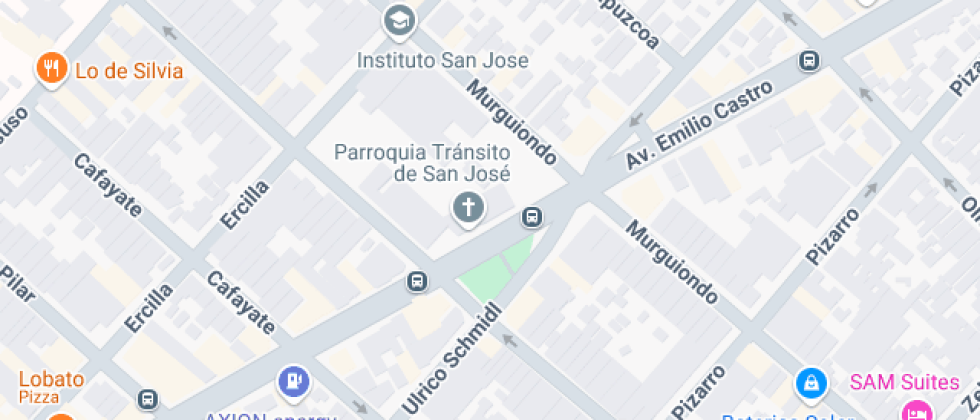This screenshot has width=980, height=420.
Task: Open SAM Suites hotel marker
Action: (x=913, y=412)
